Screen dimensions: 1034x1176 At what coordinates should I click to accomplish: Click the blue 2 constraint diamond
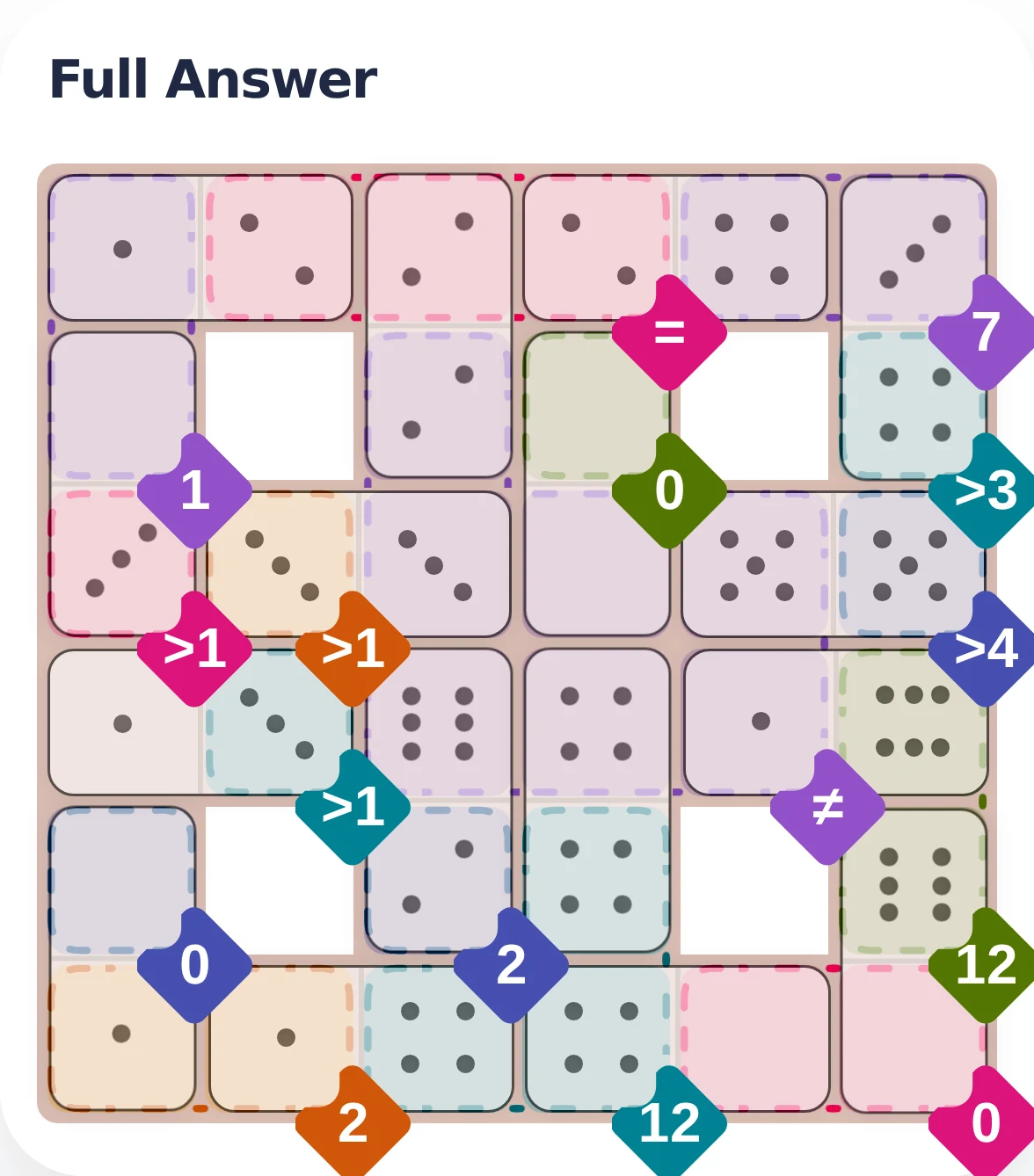pyautogui.click(x=511, y=965)
